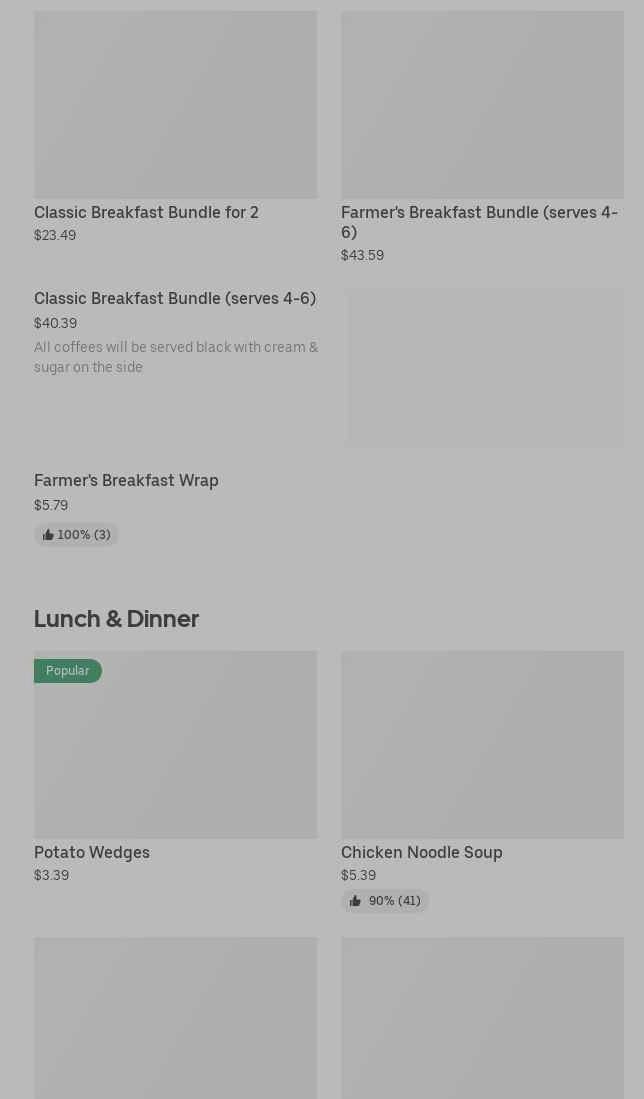
Task: Open Classic Breakfast Bundle (serves 4-6) item
Action: coord(175,299)
